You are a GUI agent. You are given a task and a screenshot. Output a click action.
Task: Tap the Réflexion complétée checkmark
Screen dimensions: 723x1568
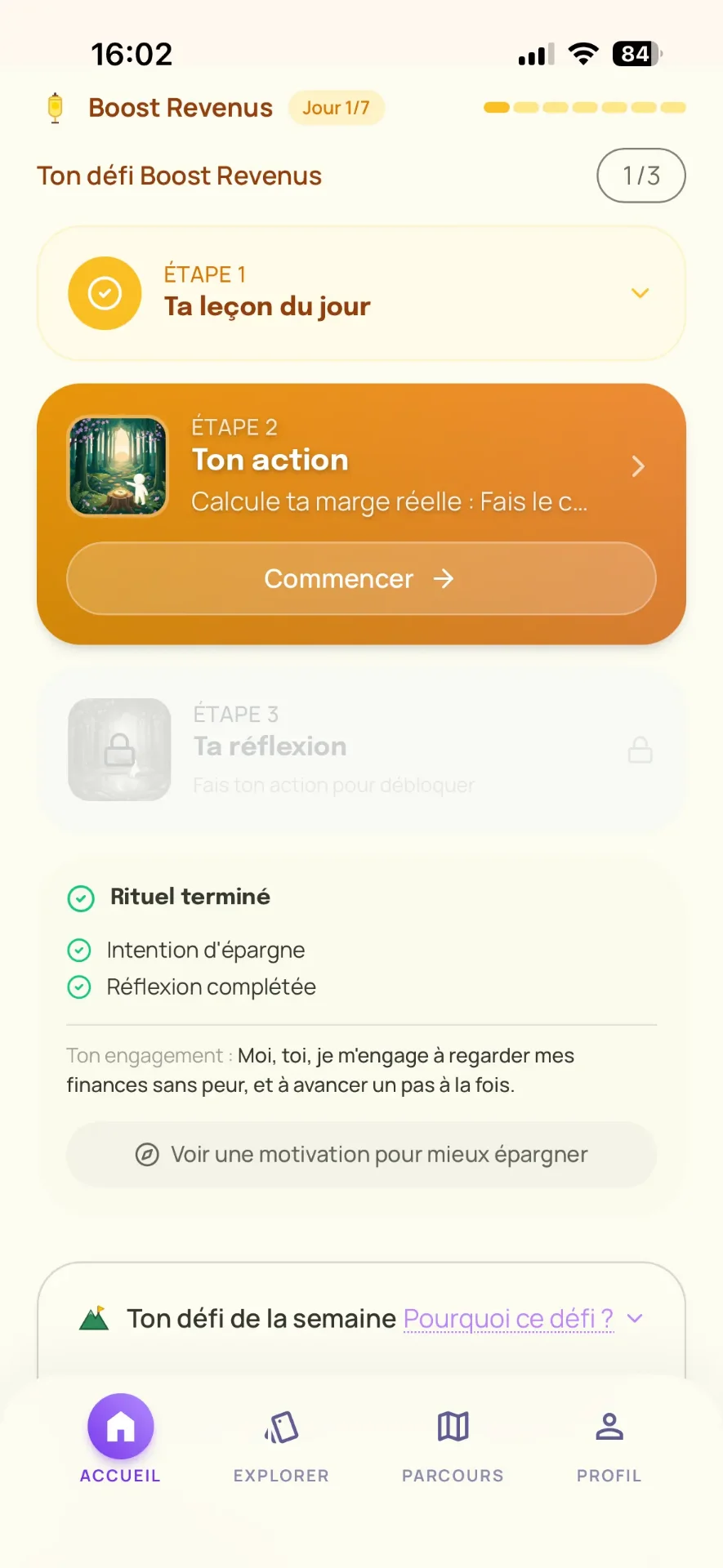pos(79,987)
